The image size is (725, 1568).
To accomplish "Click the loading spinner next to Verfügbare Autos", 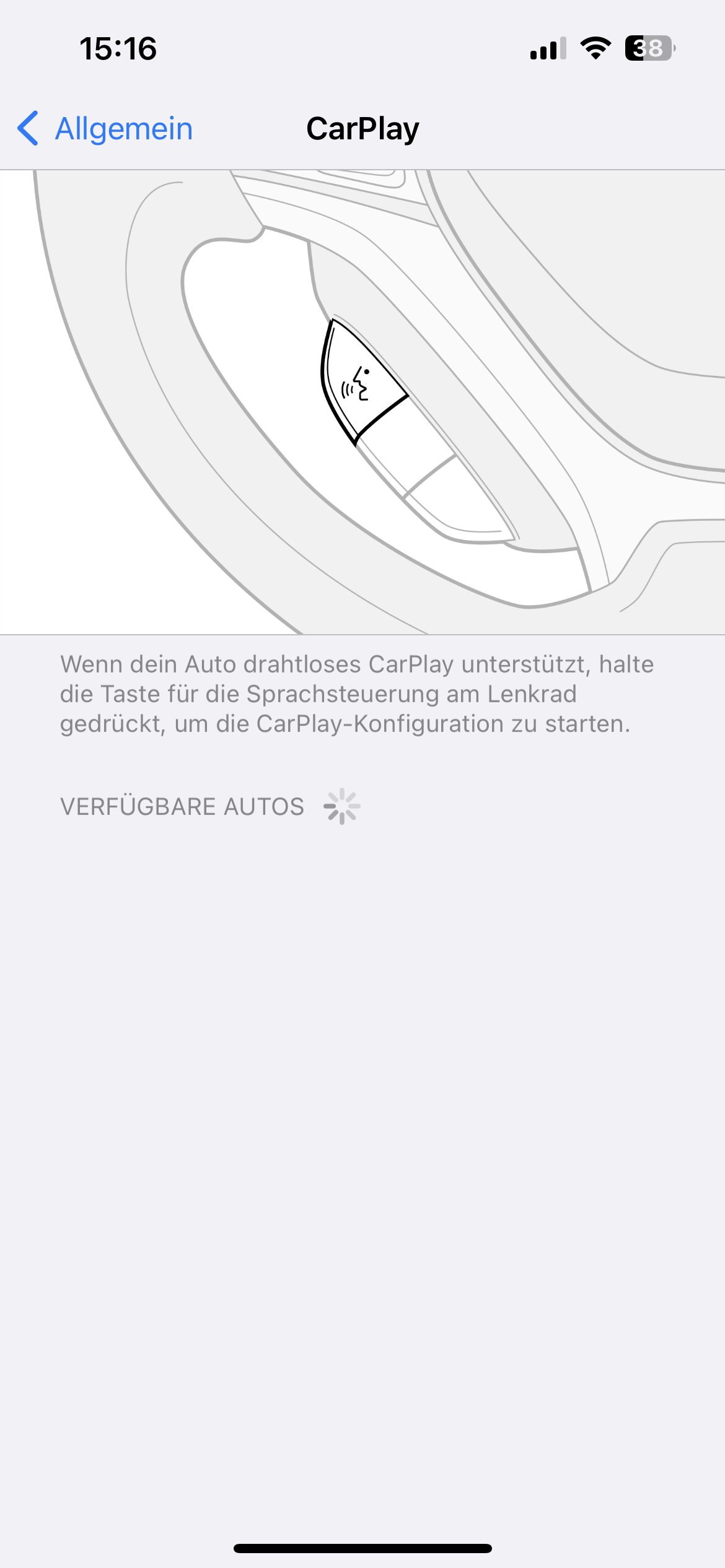I will click(342, 806).
